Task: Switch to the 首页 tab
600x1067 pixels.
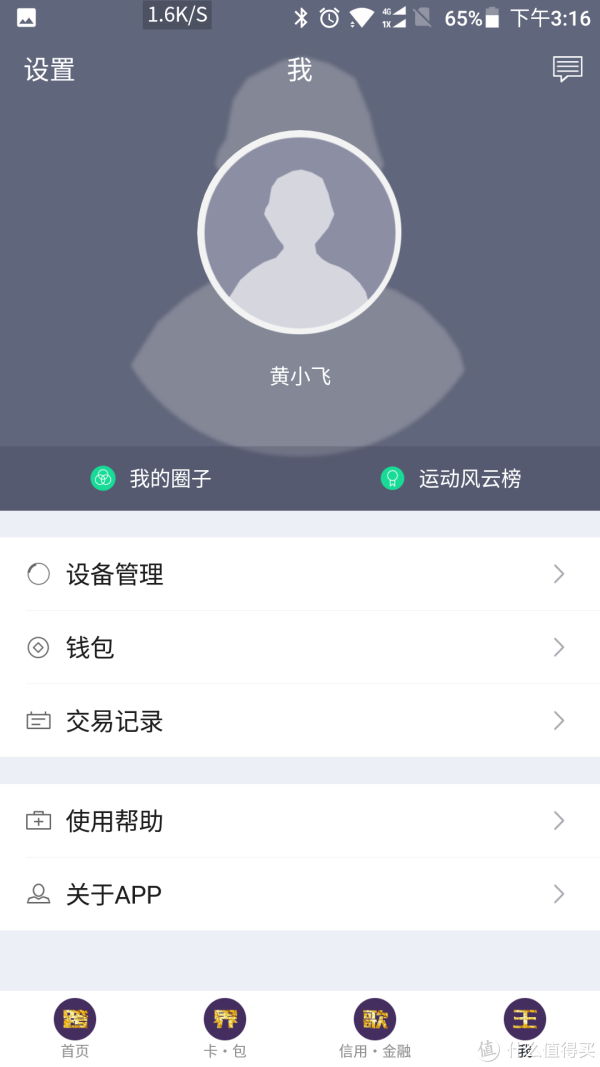Action: pos(75,1028)
